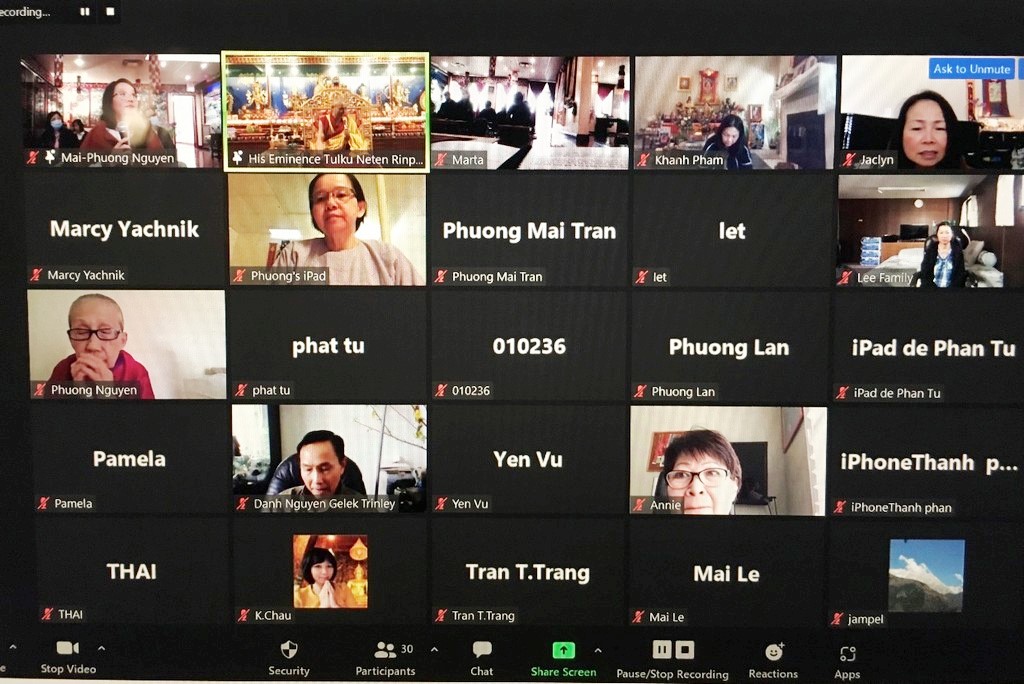Select Danh Nguyen Gelek Trinley's video tile
Viewport: 1024px width, 684px height.
pyautogui.click(x=328, y=458)
